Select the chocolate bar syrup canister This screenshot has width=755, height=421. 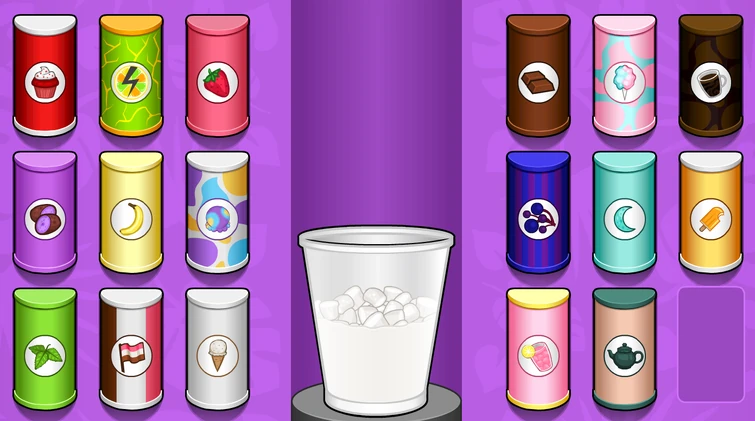(x=538, y=80)
